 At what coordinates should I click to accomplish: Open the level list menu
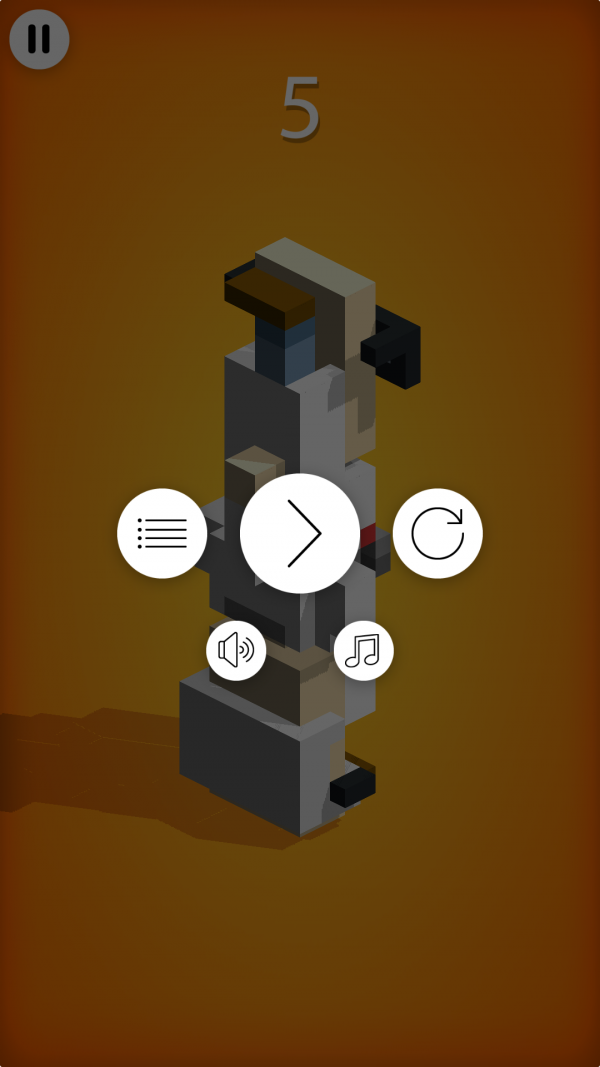pos(162,533)
